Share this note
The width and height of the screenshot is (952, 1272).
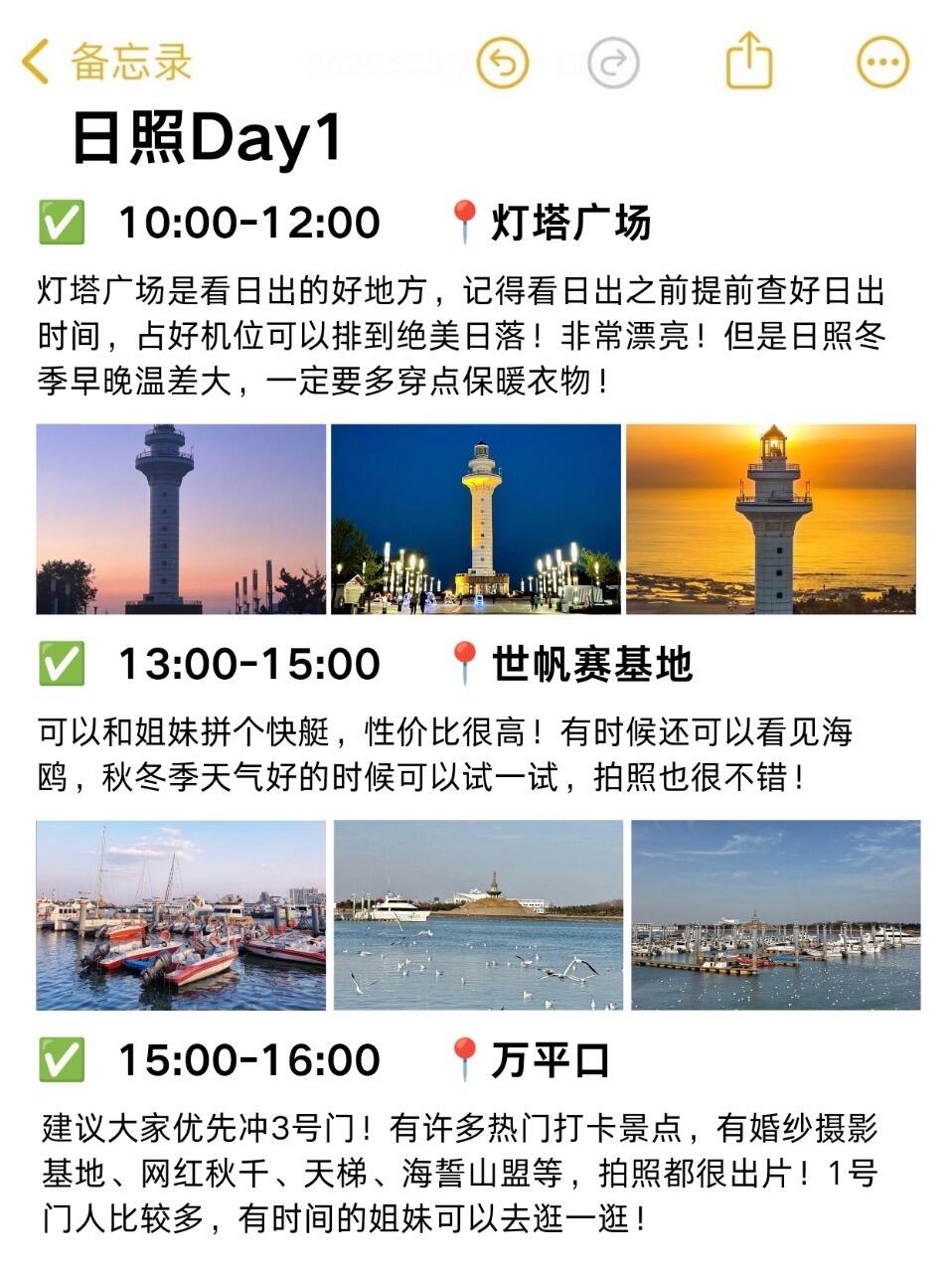coord(749,61)
